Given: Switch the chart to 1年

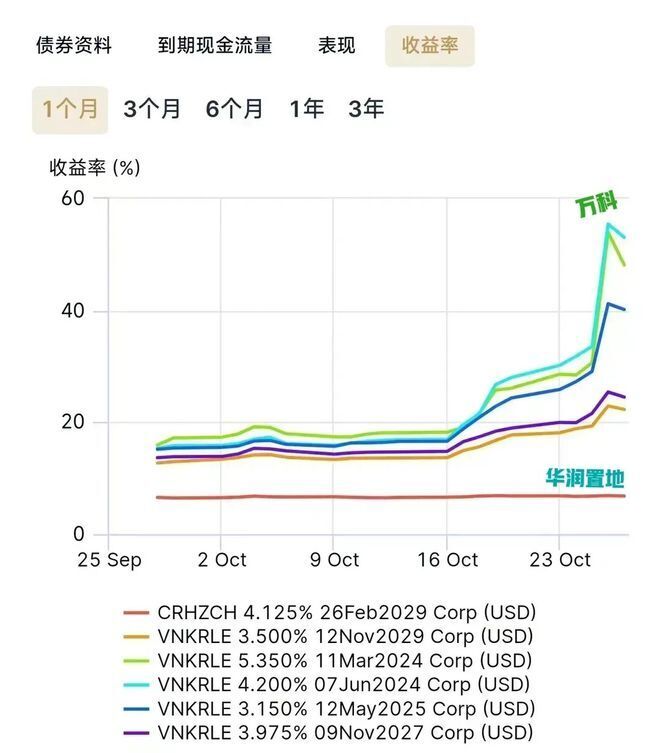Looking at the screenshot, I should coord(307,109).
